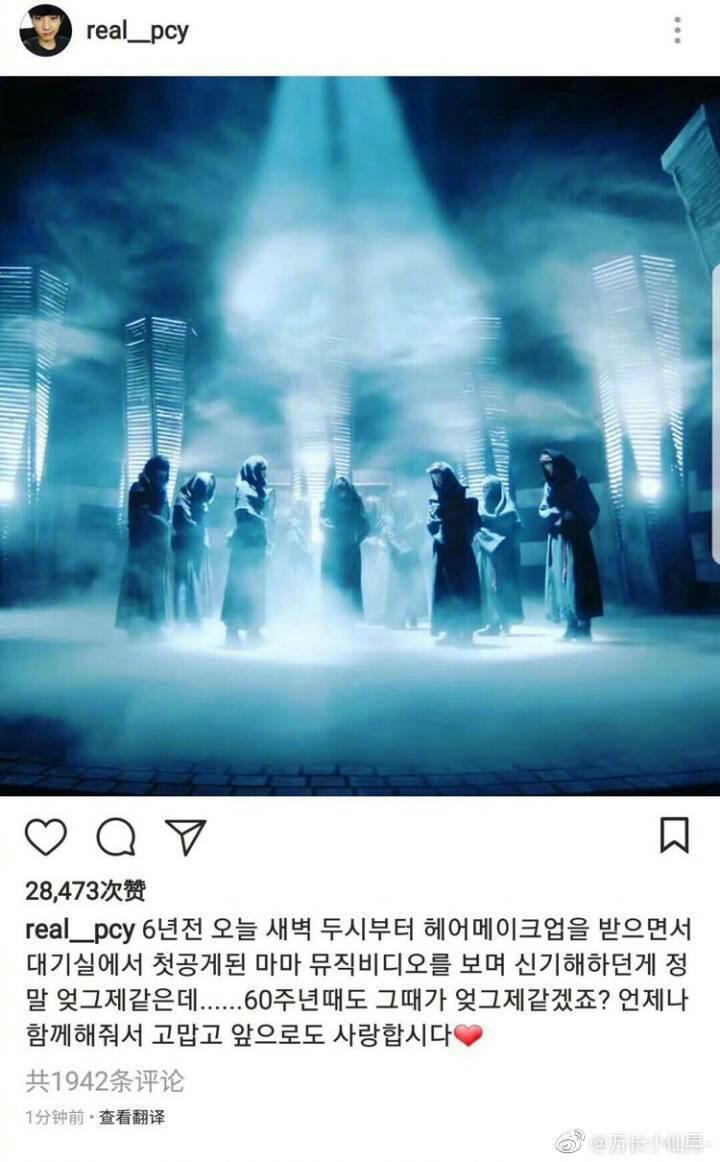View the 28,473 likes list
This screenshot has height=1162, width=720.
[85, 891]
